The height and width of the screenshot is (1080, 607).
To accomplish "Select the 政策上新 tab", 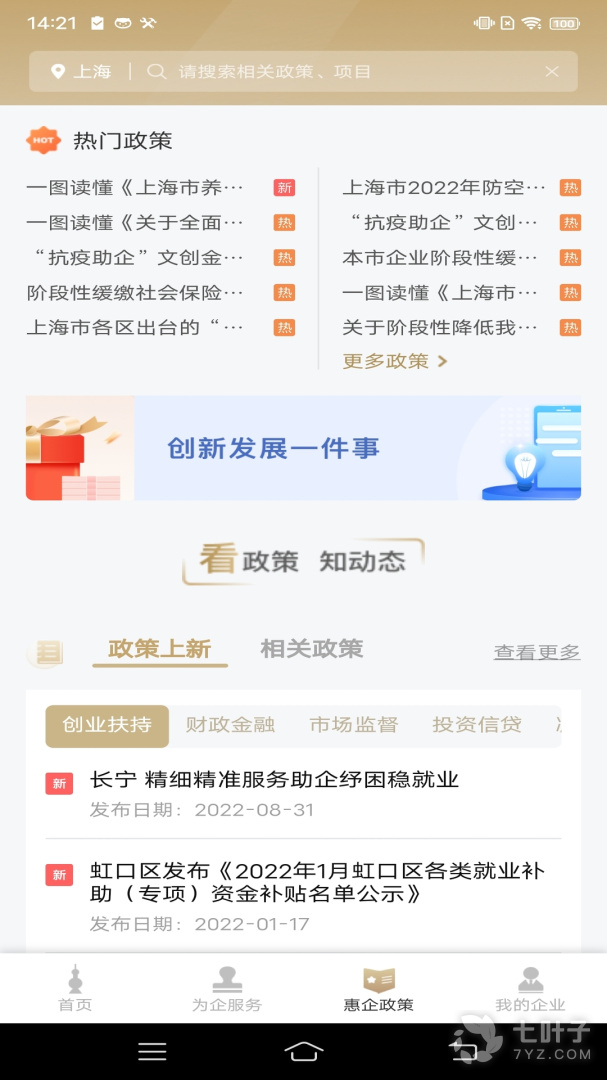I will pyautogui.click(x=159, y=649).
